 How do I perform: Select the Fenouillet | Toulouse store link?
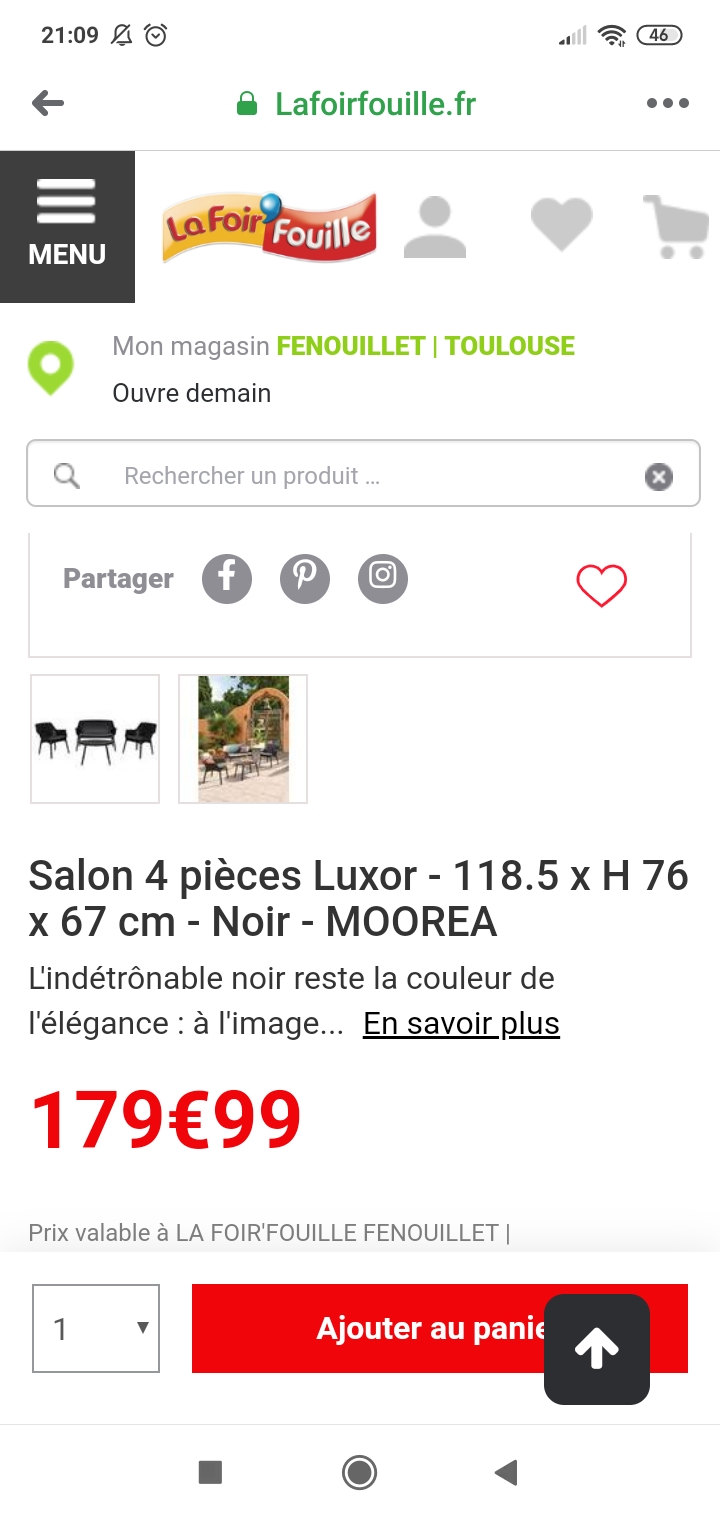pyautogui.click(x=425, y=346)
